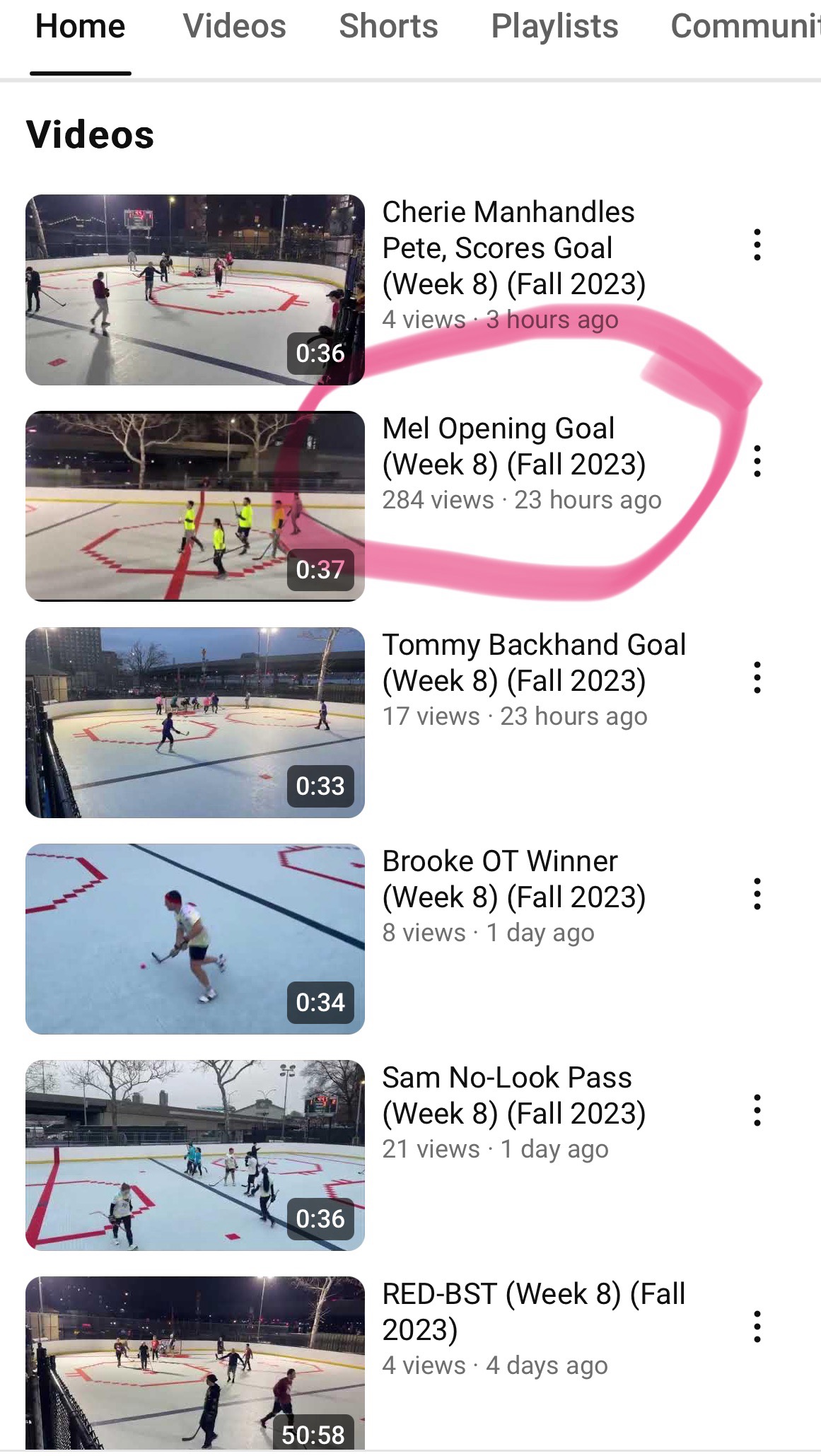Watch Sam No-Look Pass video
This screenshot has width=821, height=1456.
[195, 1155]
